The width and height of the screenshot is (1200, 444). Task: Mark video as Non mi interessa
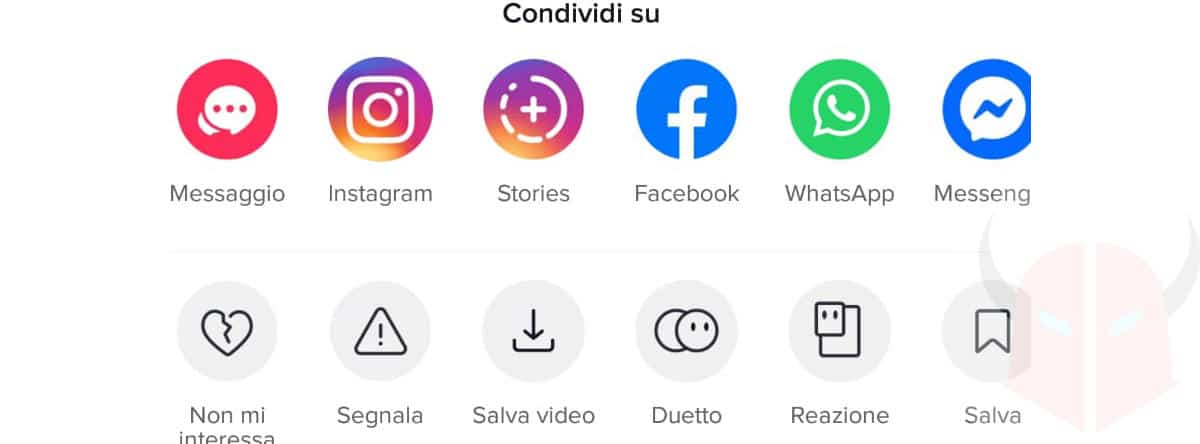click(x=227, y=331)
